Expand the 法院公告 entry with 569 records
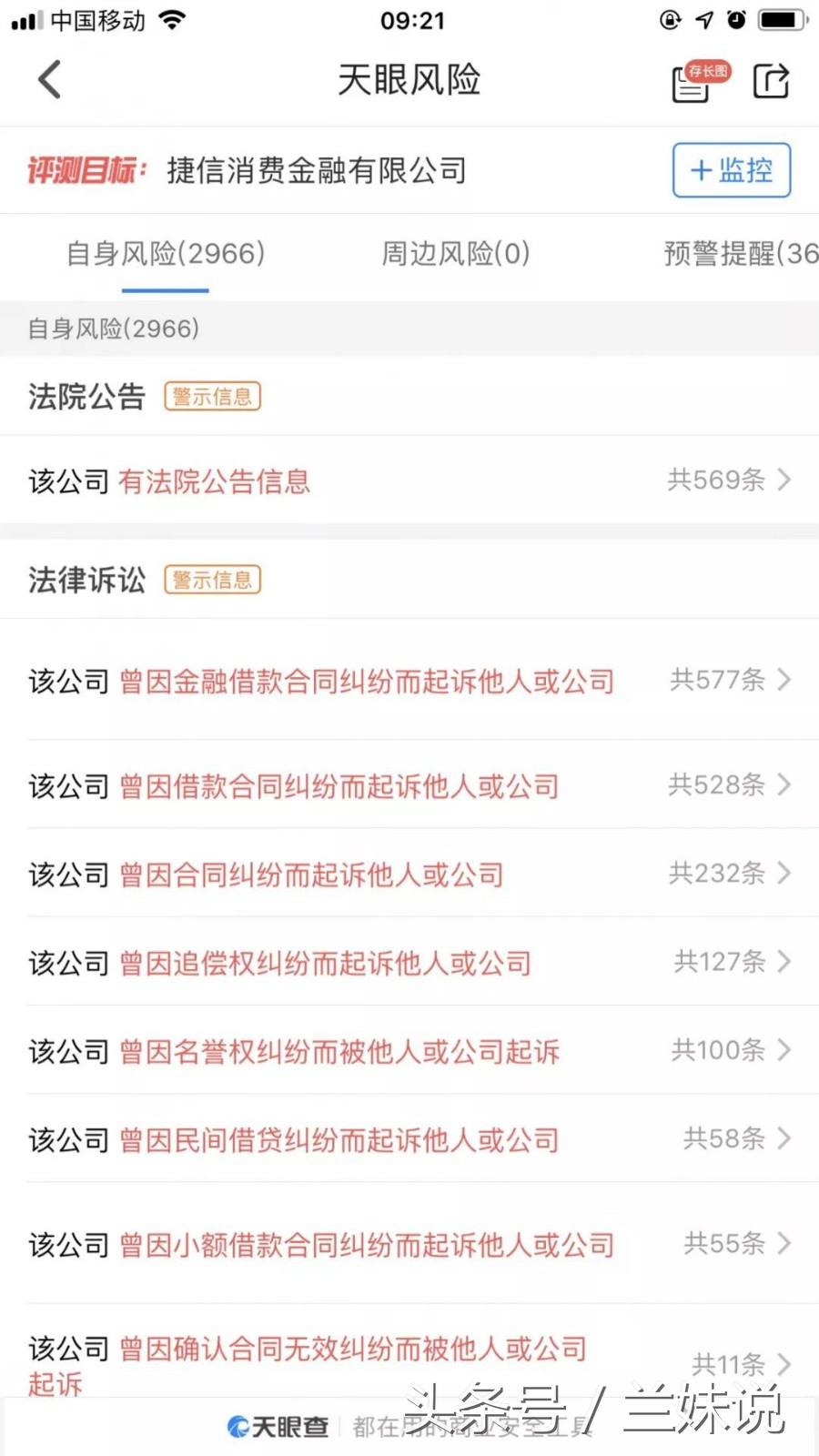Screen dimensions: 819x1456 784,480
